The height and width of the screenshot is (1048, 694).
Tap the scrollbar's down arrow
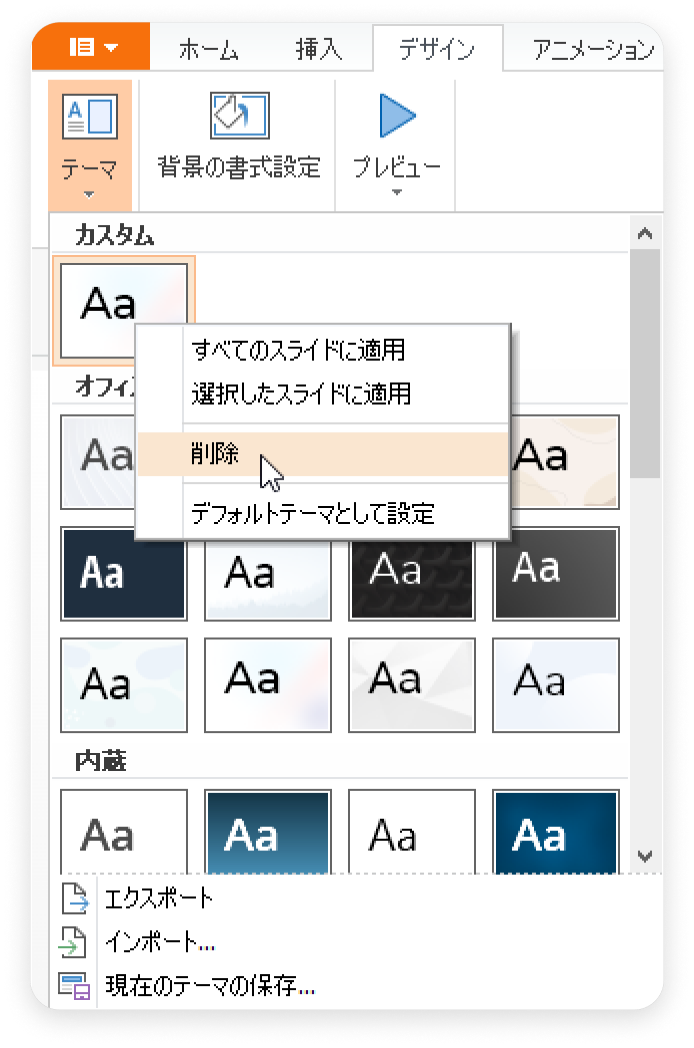pos(645,857)
